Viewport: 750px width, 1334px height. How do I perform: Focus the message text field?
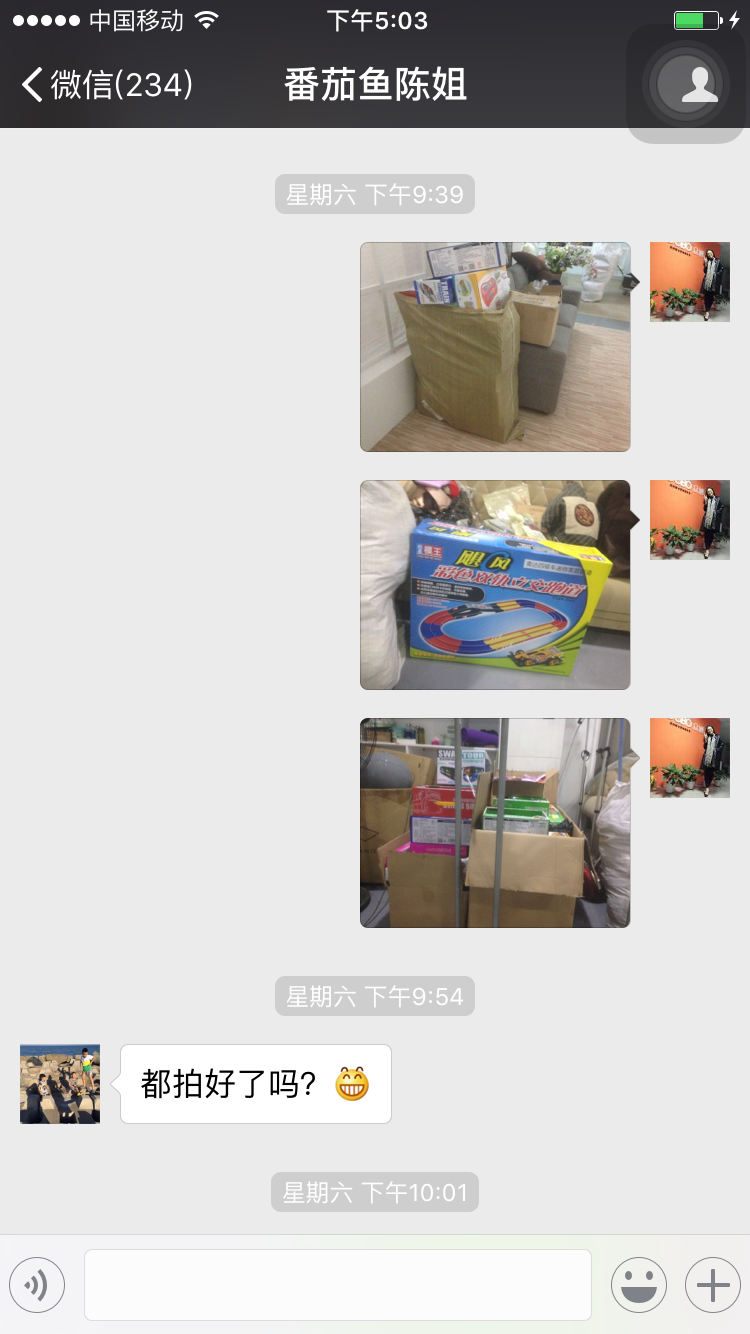338,1285
